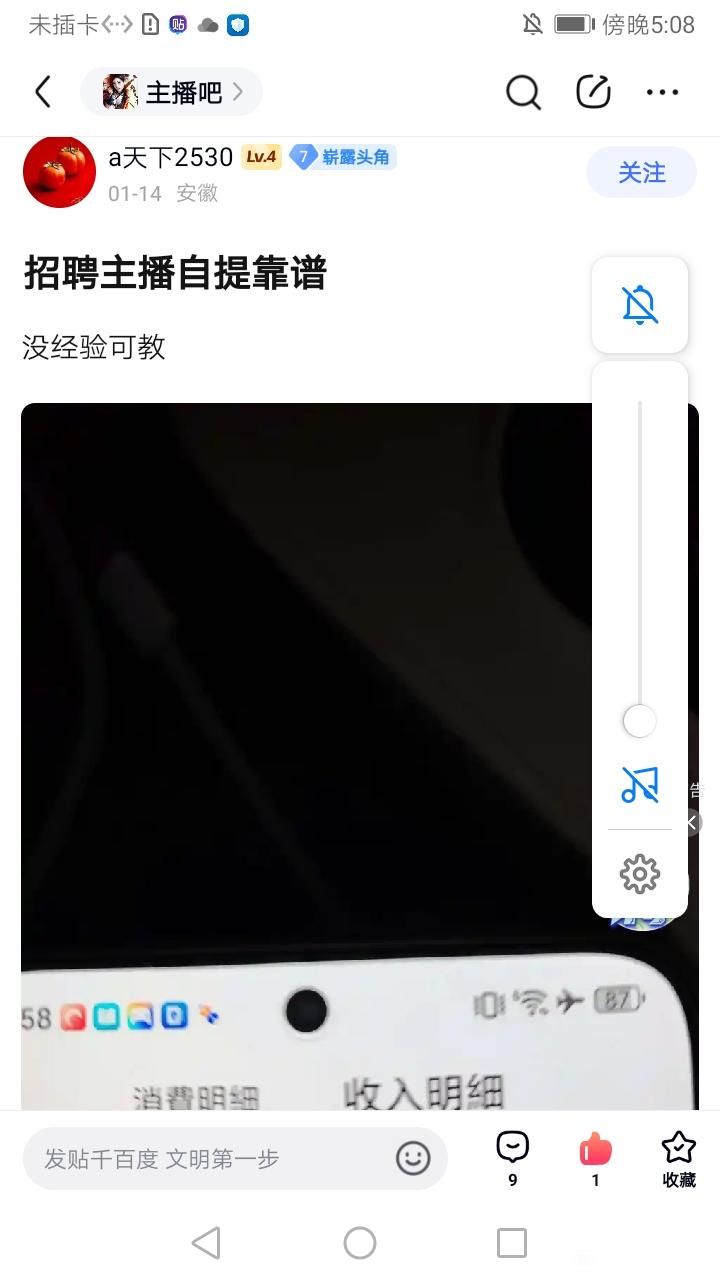
Task: Open the emoji picker smiley icon
Action: (413, 1159)
